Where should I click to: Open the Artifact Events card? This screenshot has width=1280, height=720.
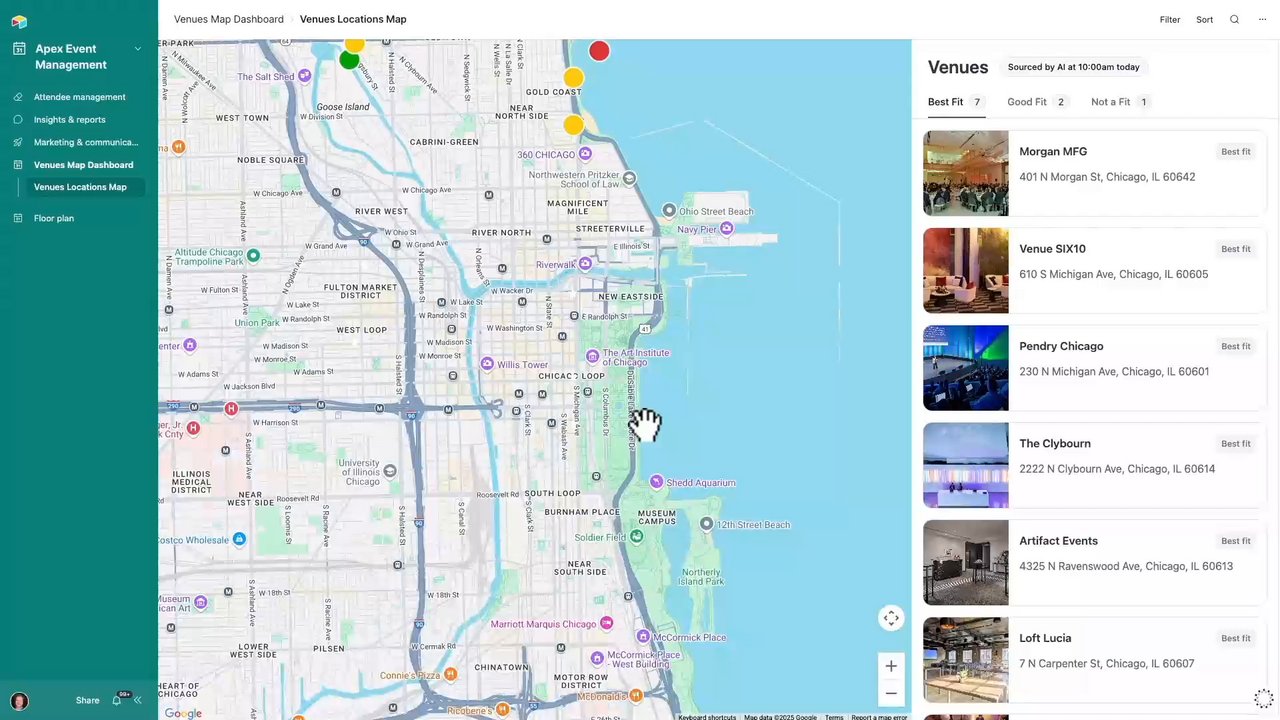[1094, 562]
